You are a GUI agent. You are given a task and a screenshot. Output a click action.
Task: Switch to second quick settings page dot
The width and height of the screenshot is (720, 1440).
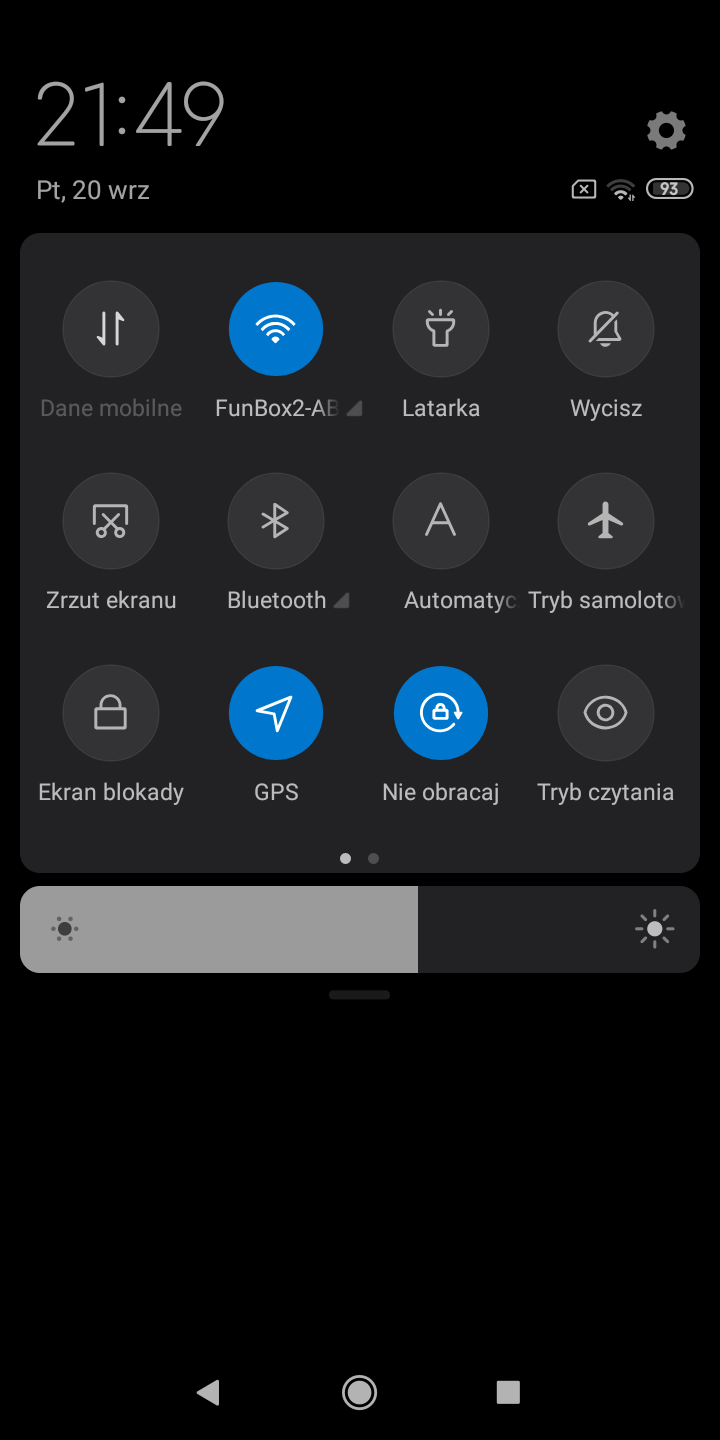click(x=373, y=858)
